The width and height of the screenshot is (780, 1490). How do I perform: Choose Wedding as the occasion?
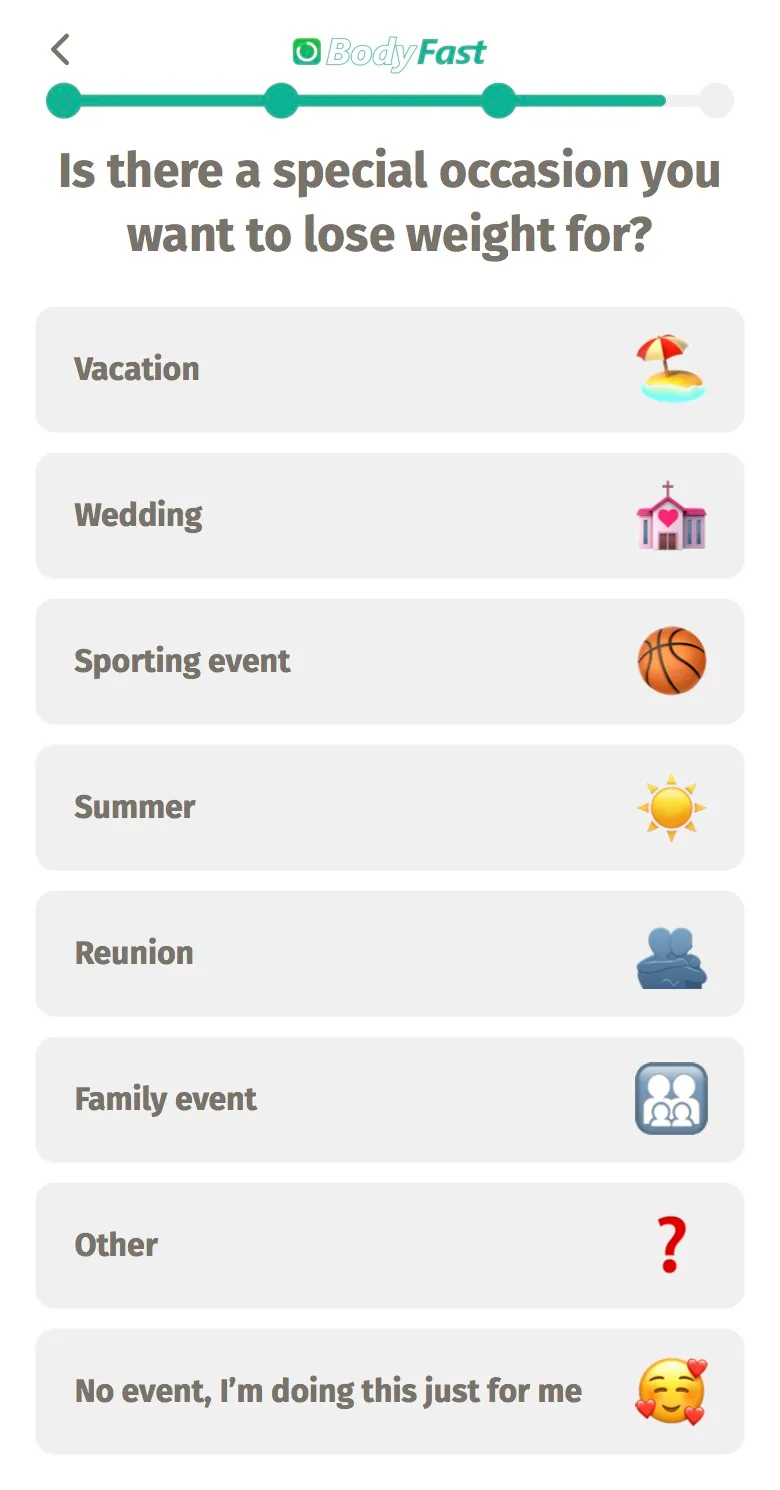(x=390, y=515)
